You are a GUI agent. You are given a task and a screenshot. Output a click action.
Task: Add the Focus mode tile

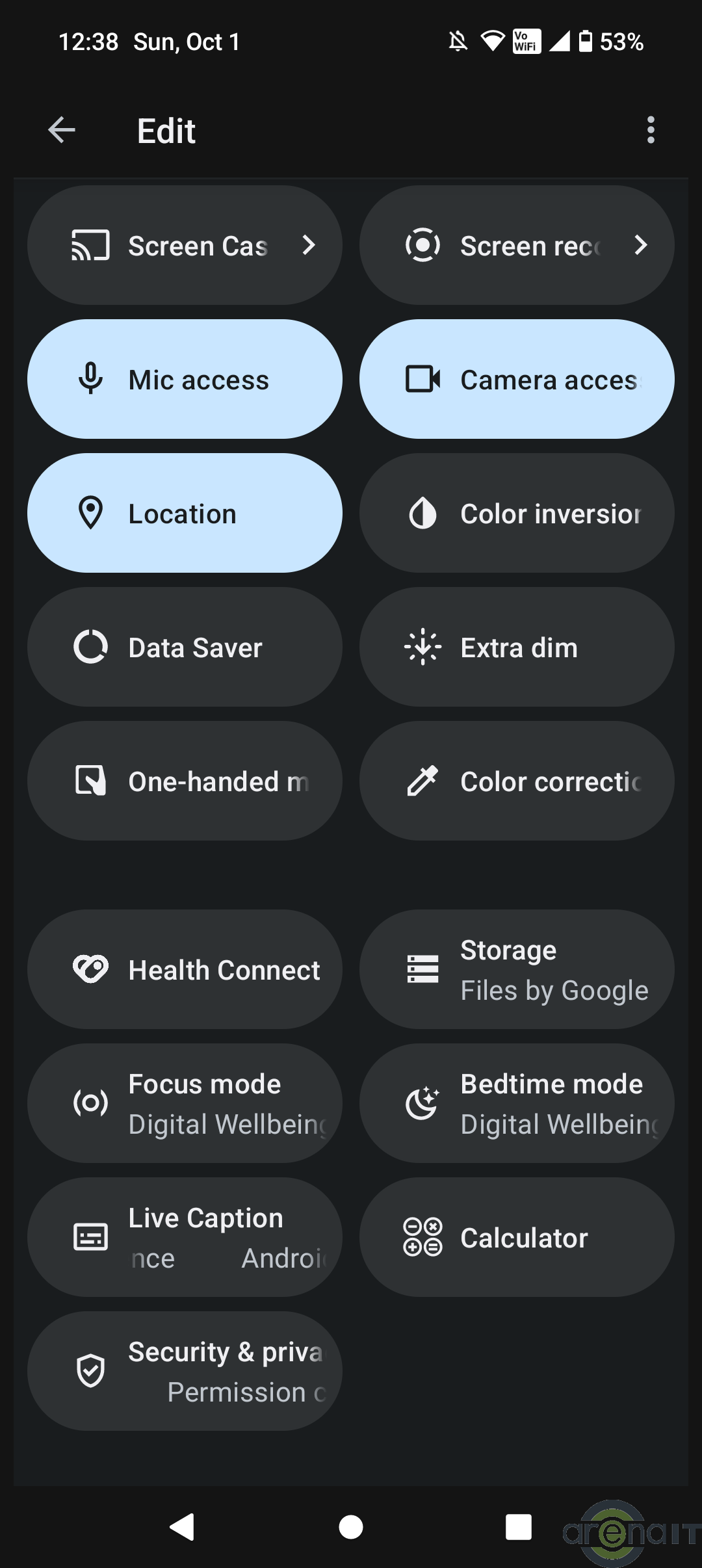[185, 1104]
